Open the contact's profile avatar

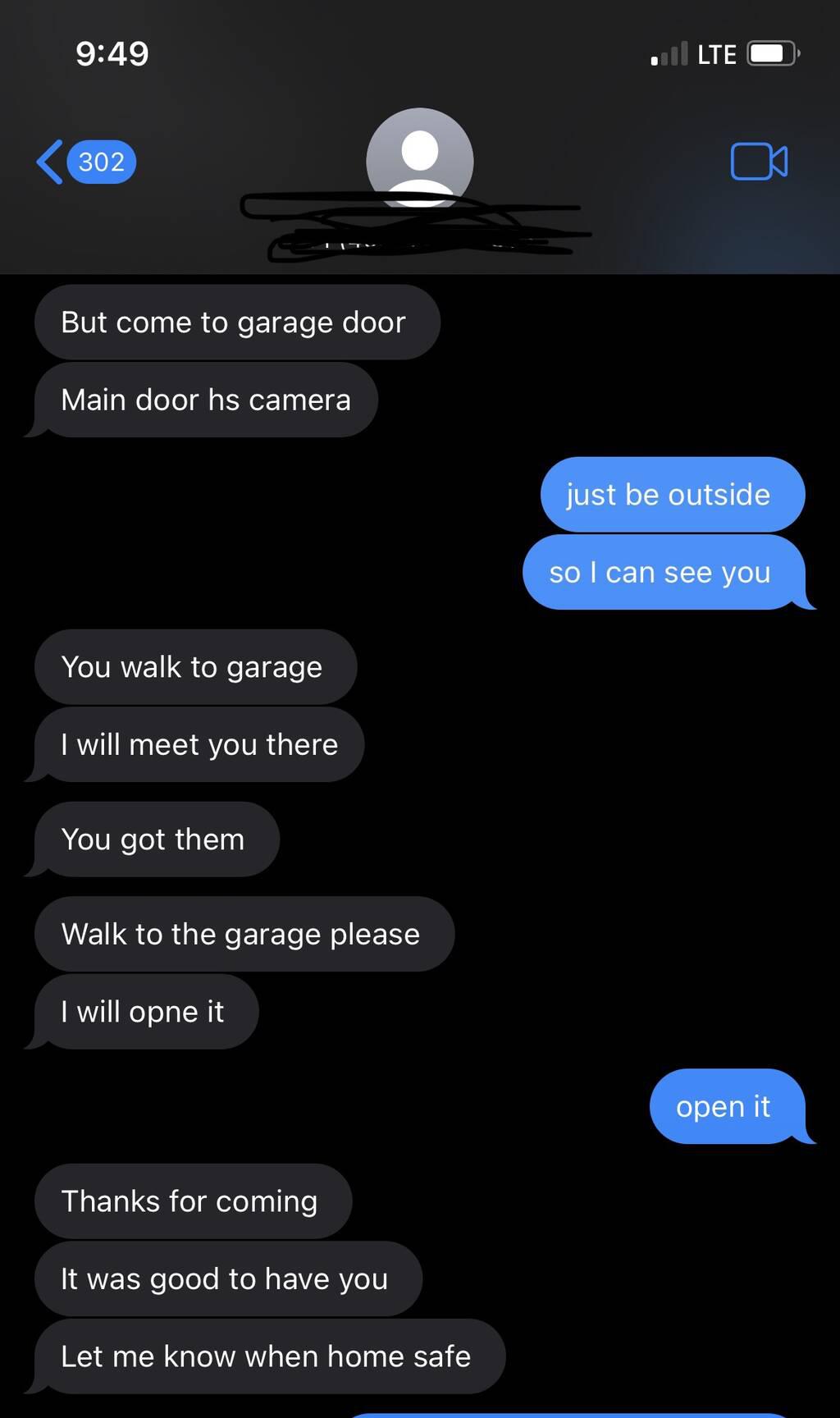point(419,158)
